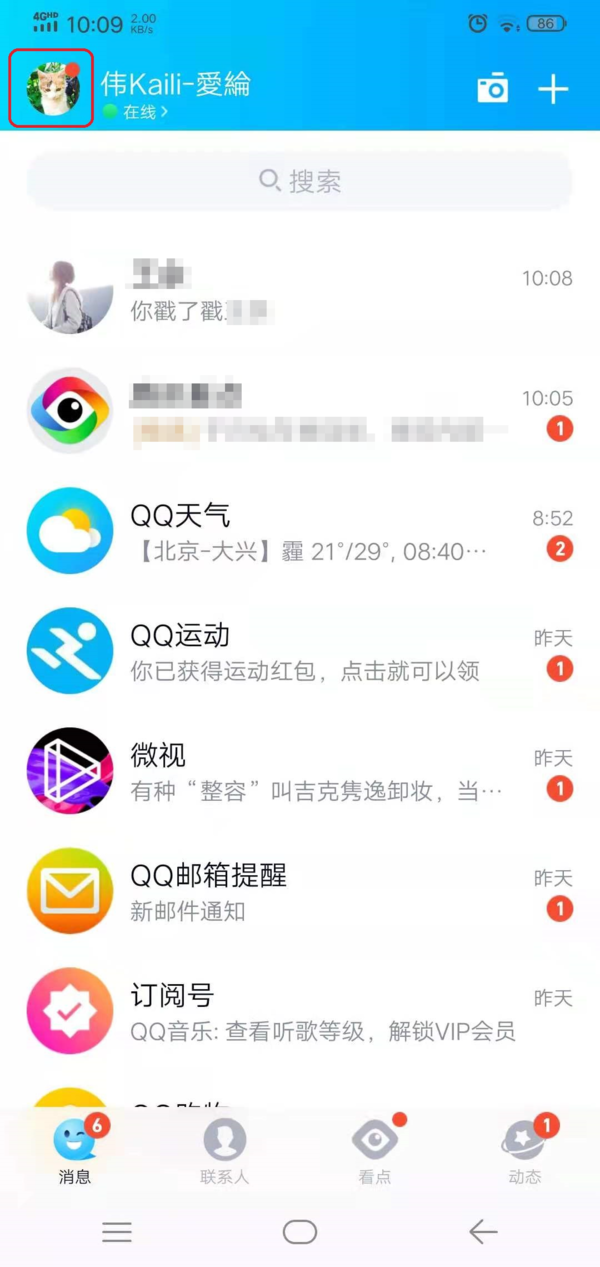Open the chat with 你戳了戳 message
600x1267 pixels.
point(300,293)
